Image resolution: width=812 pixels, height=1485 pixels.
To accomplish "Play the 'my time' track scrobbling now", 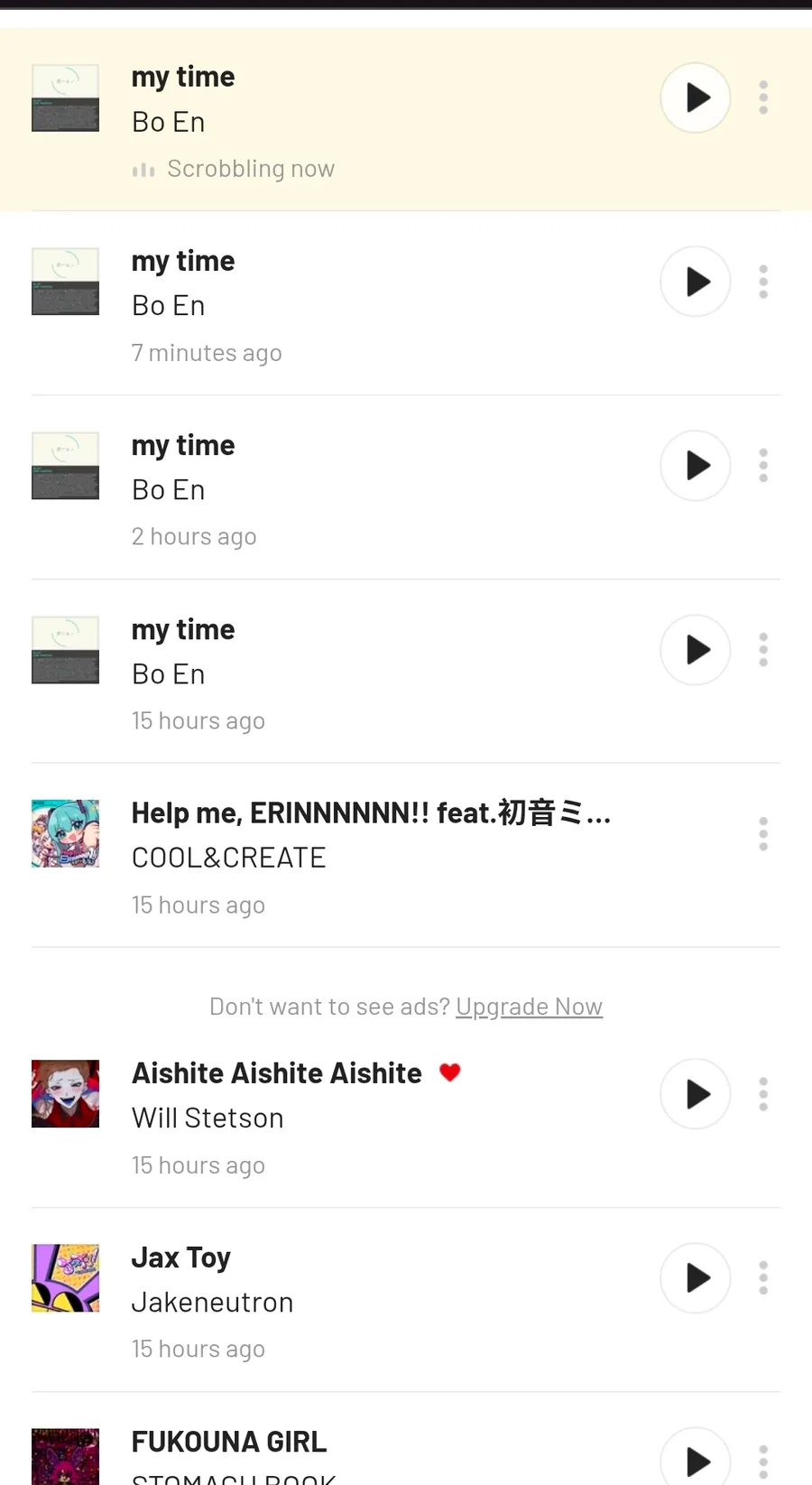I will [695, 97].
